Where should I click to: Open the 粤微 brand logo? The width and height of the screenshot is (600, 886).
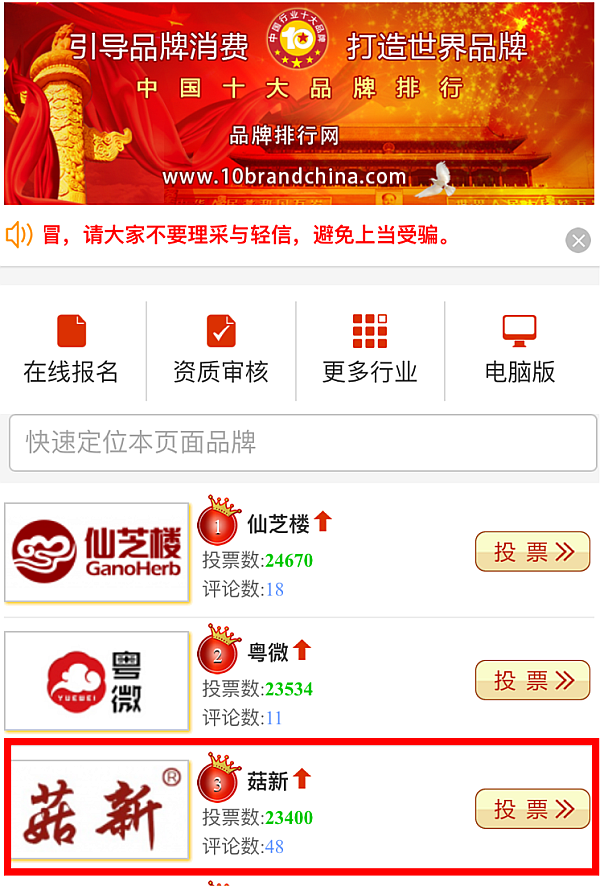tap(97, 680)
